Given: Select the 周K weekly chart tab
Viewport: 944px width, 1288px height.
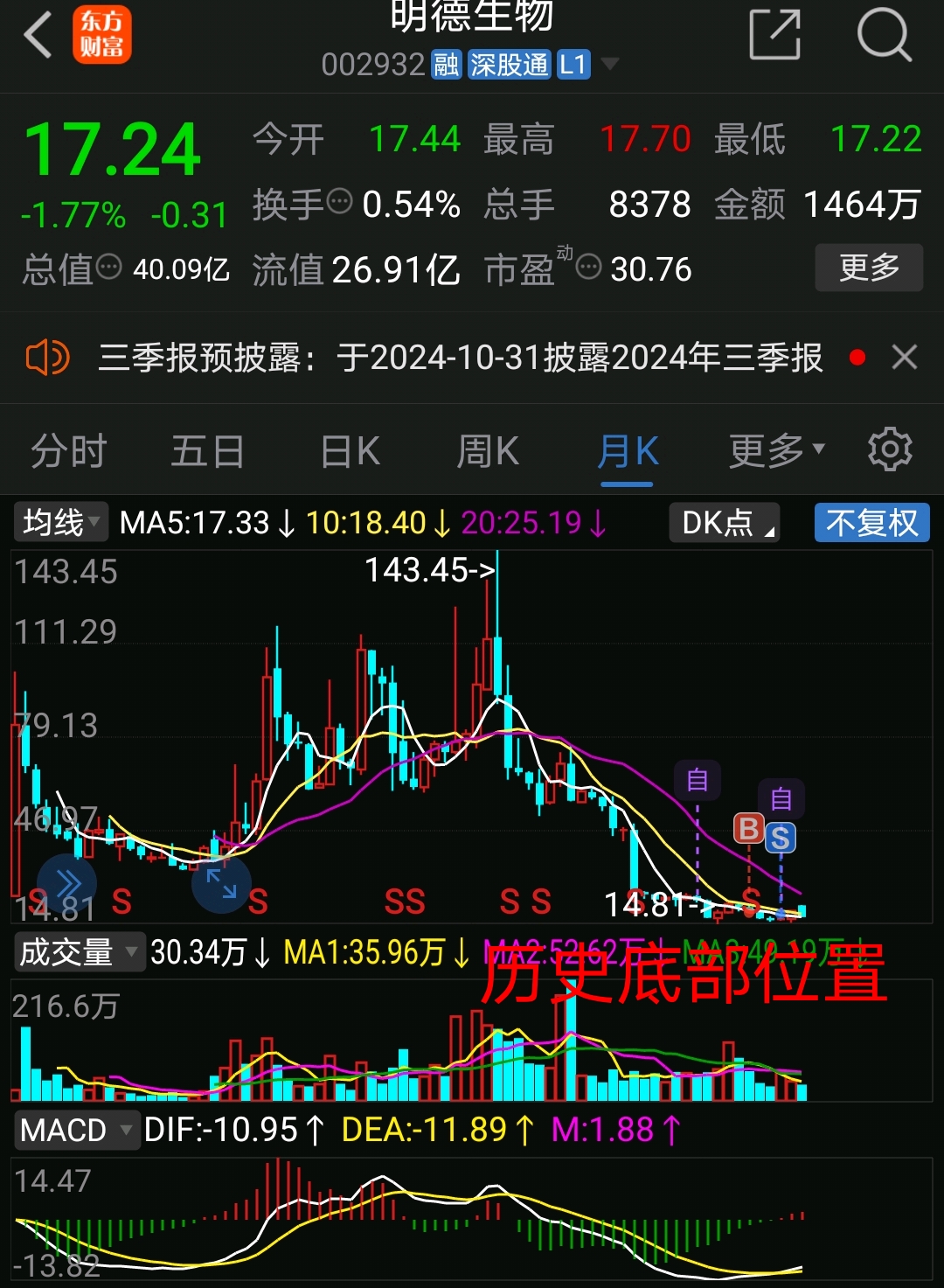Looking at the screenshot, I should tap(487, 449).
